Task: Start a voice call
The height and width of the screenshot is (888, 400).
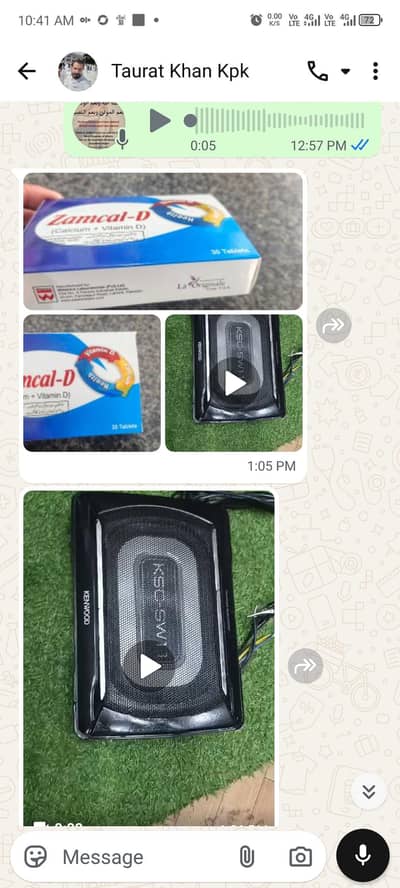Action: point(317,71)
